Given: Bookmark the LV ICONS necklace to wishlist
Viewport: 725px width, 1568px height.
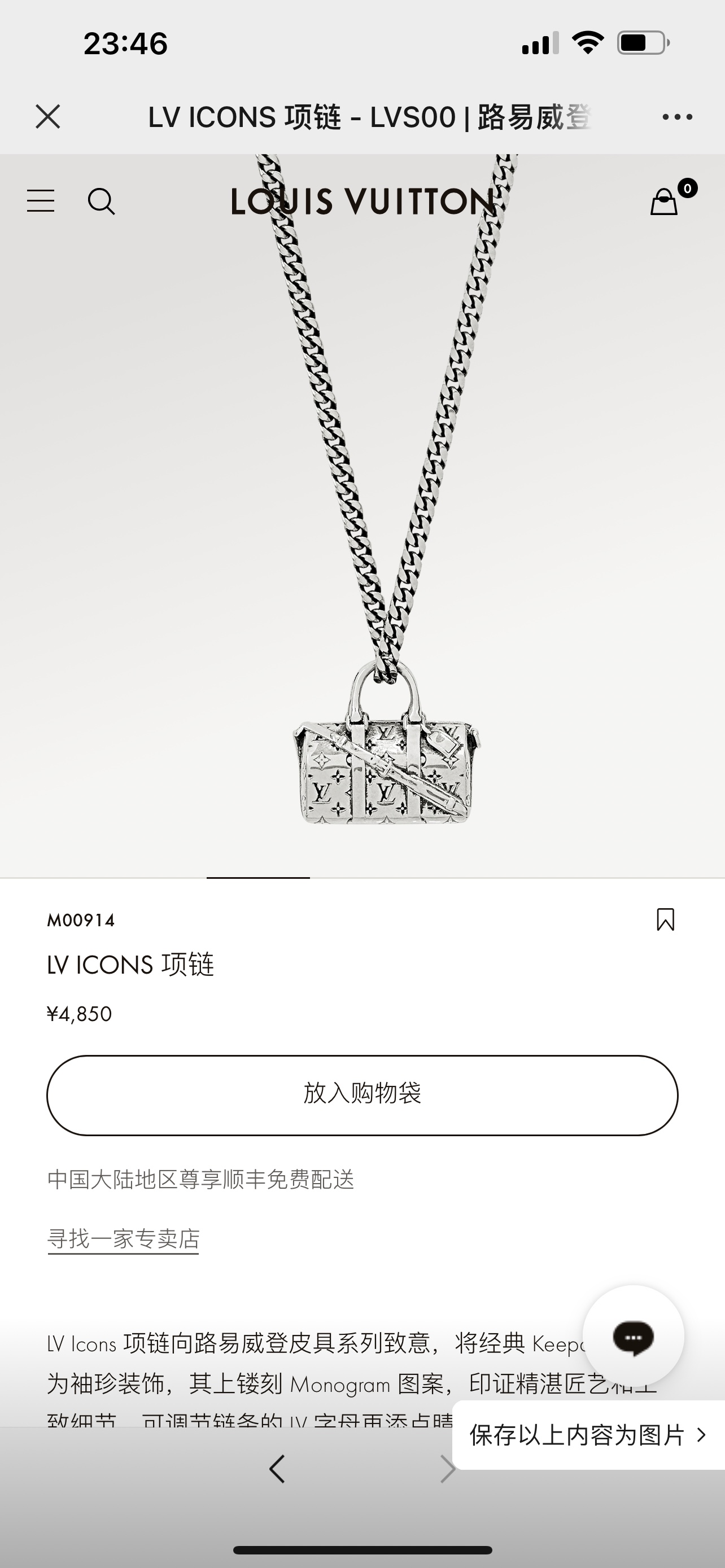Looking at the screenshot, I should pos(665,919).
